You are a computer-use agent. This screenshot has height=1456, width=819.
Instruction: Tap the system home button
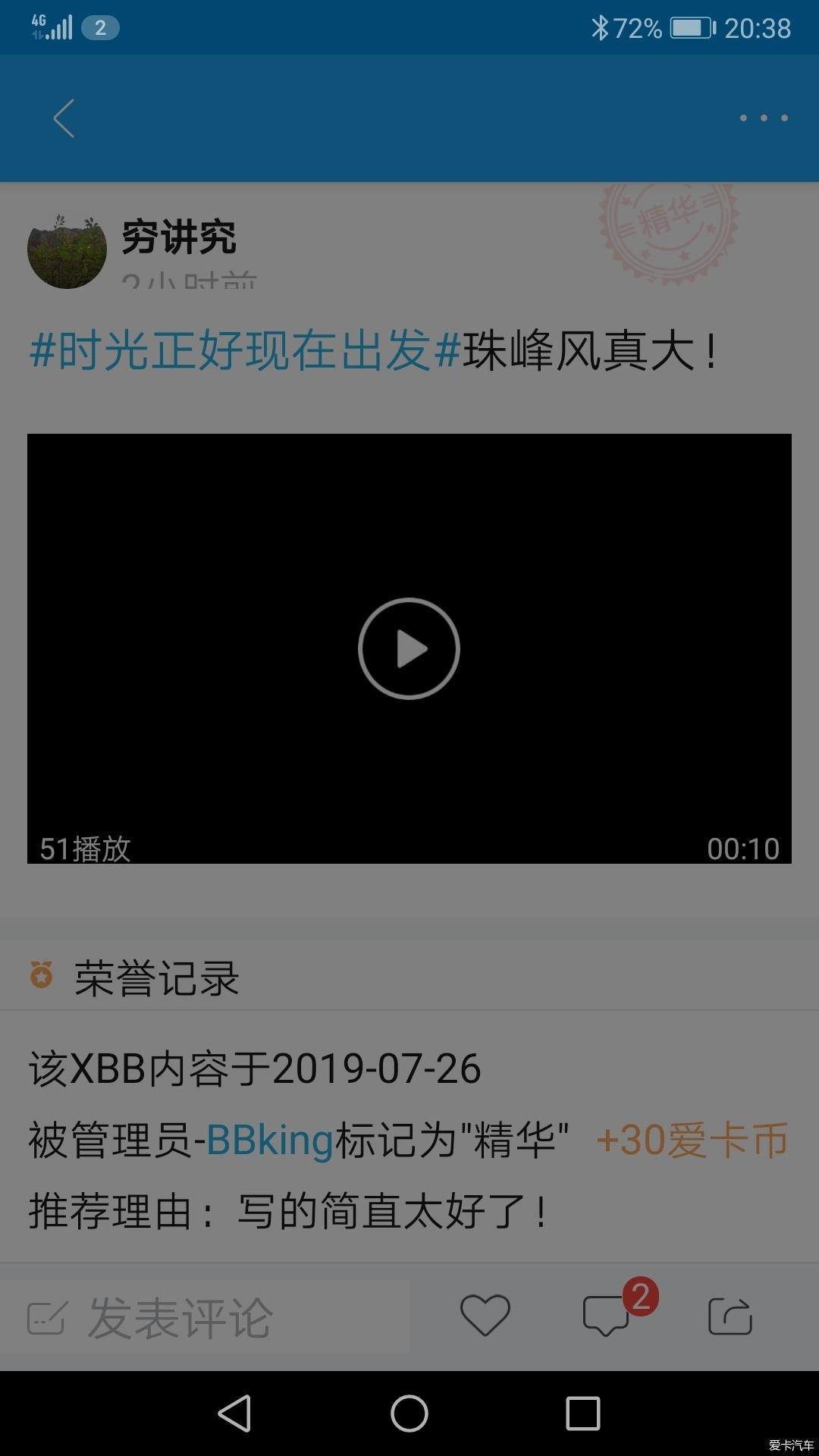pos(409,1414)
